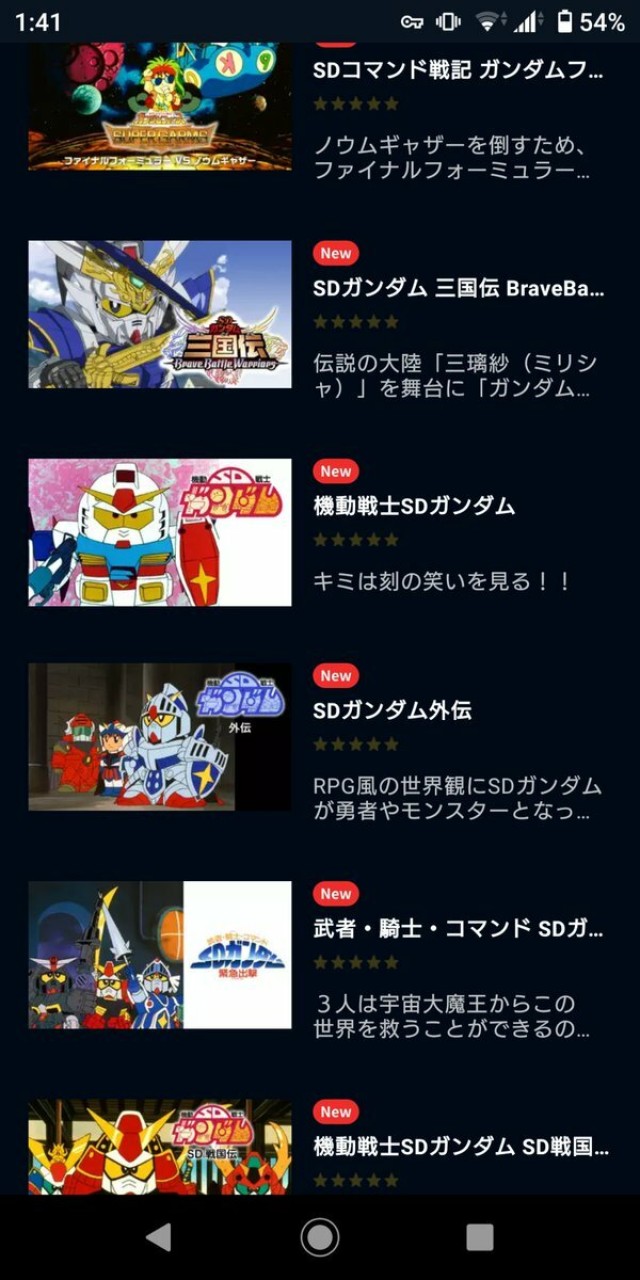Tap the system home button
The image size is (640, 1280).
(x=320, y=1238)
